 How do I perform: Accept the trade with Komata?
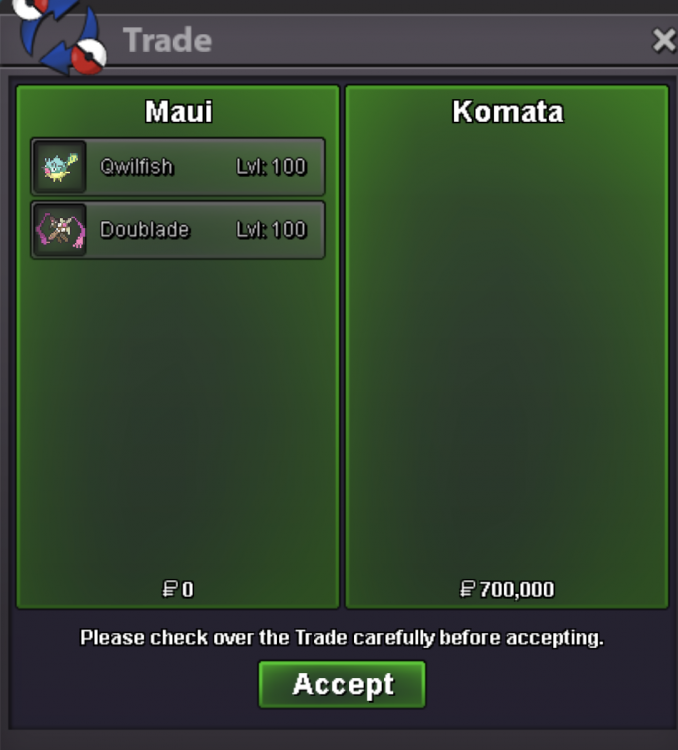tap(342, 685)
